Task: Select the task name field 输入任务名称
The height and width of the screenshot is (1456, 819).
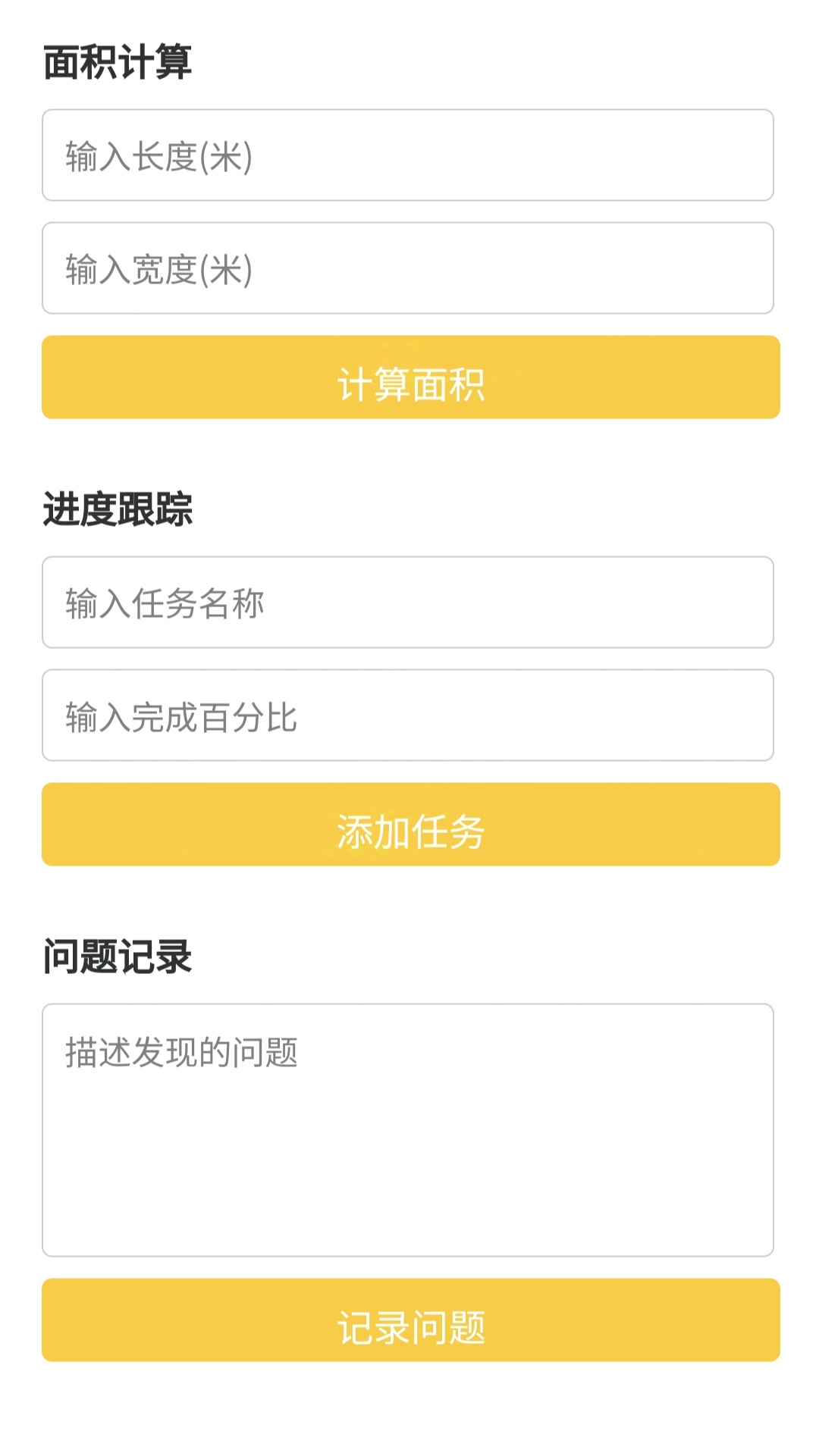Action: (408, 603)
